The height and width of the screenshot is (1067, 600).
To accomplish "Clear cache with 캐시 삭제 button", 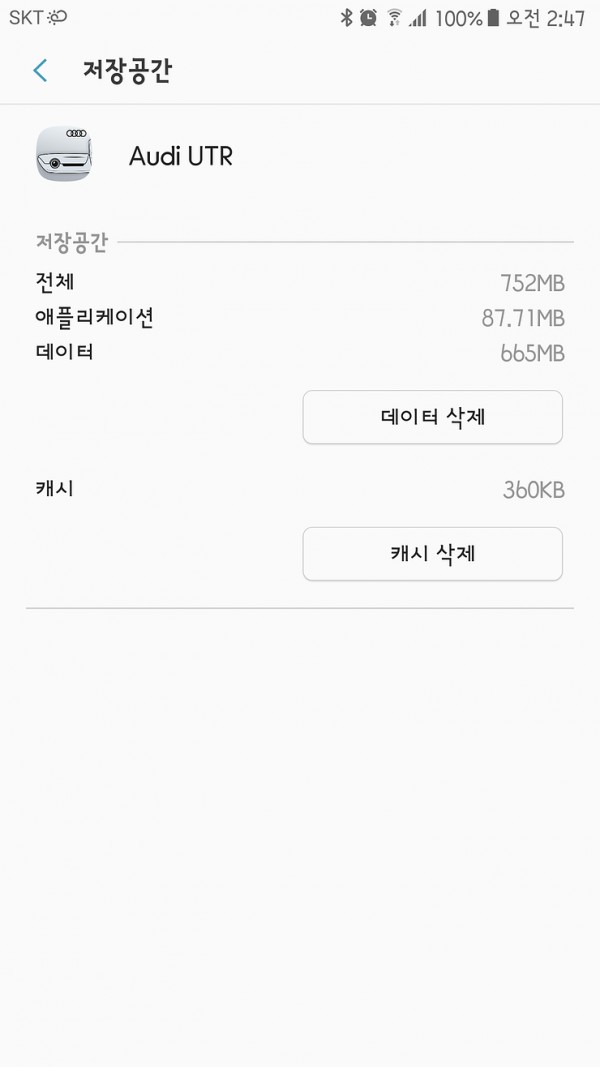I will click(x=433, y=554).
